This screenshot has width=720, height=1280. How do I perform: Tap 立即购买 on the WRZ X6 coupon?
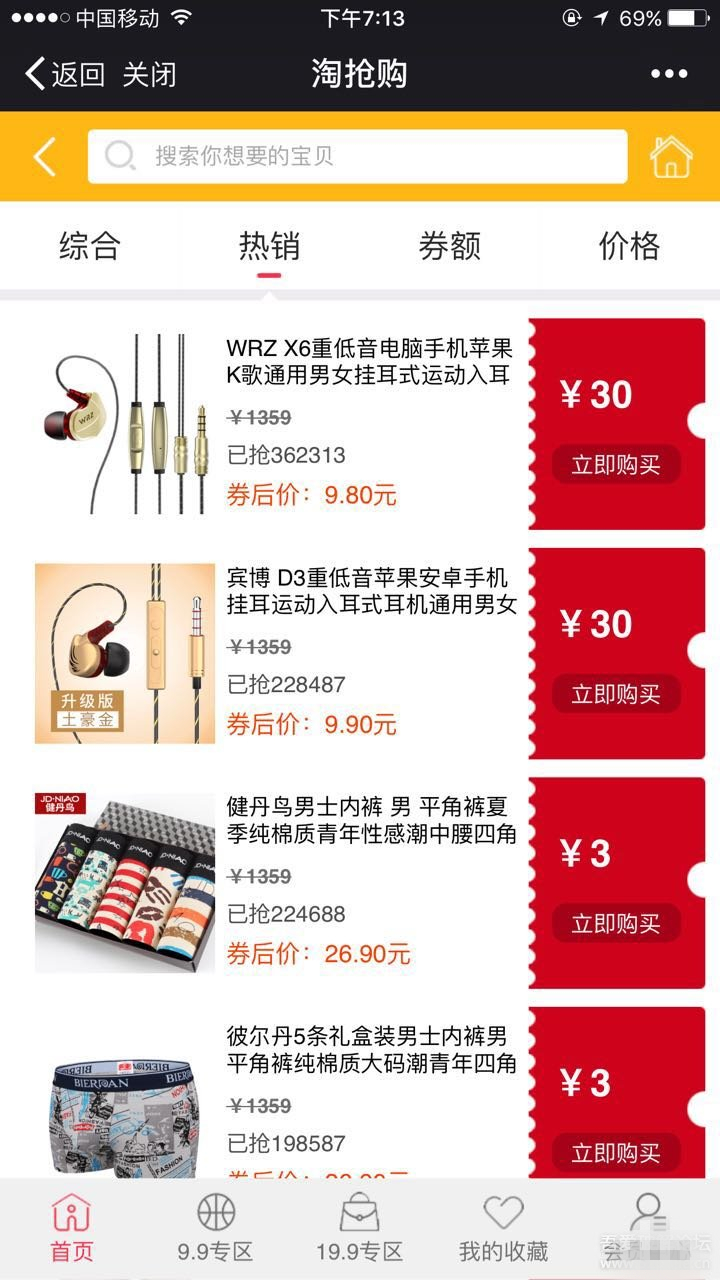pyautogui.click(x=616, y=465)
